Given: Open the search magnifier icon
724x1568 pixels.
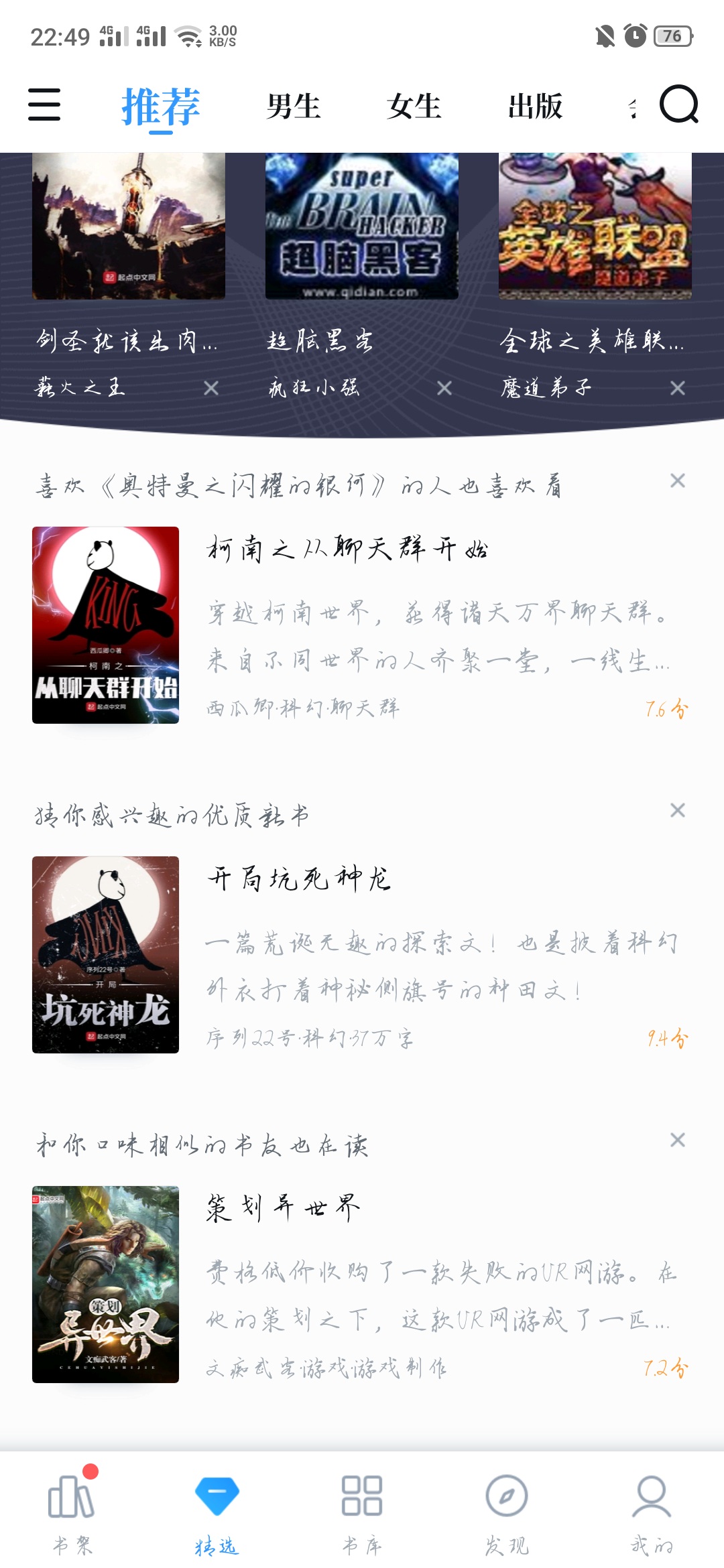Looking at the screenshot, I should (678, 105).
